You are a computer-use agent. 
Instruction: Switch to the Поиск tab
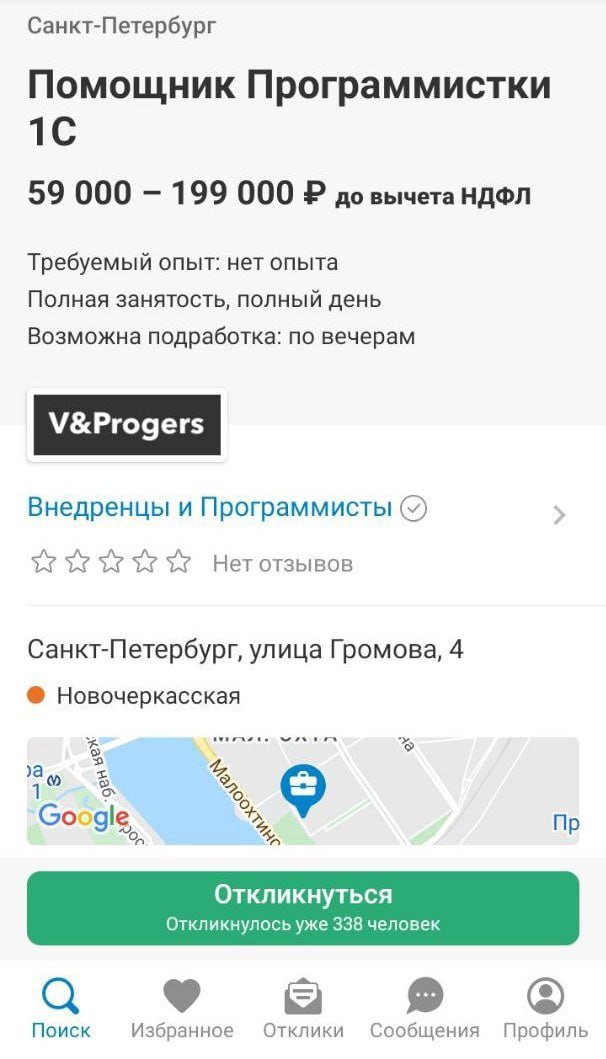pyautogui.click(x=60, y=1009)
